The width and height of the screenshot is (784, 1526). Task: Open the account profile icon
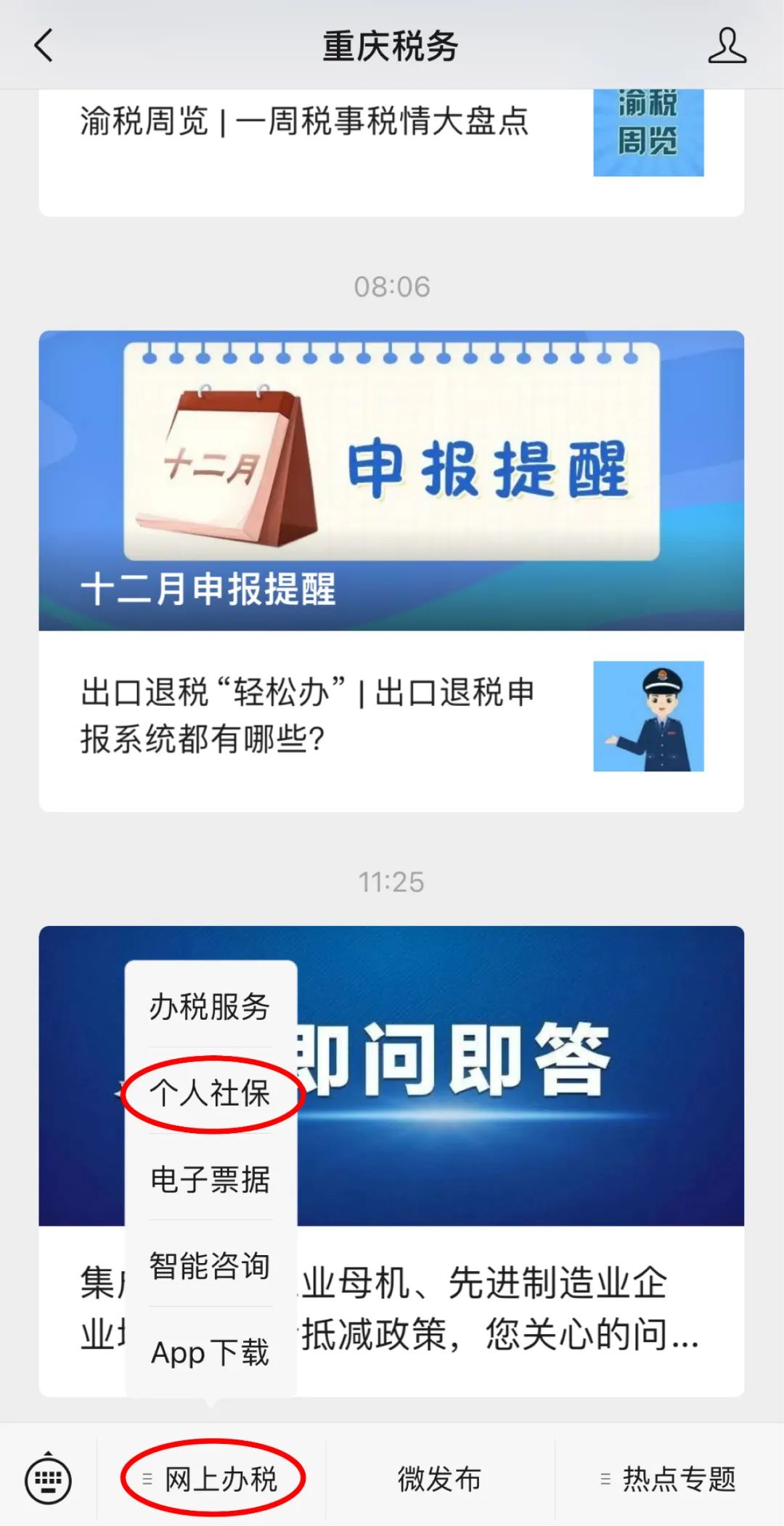coord(727,46)
